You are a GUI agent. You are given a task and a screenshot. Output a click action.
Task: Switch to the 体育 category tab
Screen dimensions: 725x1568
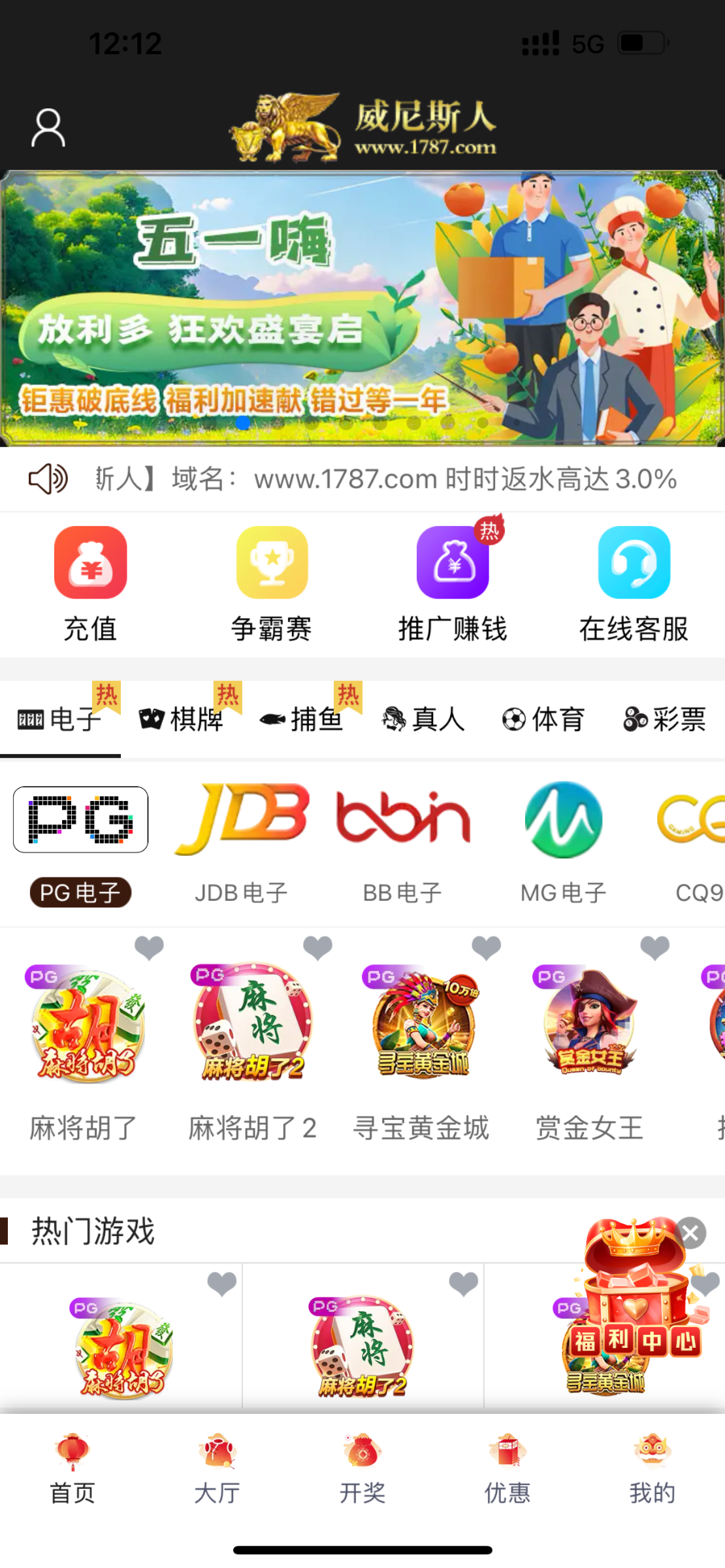543,719
